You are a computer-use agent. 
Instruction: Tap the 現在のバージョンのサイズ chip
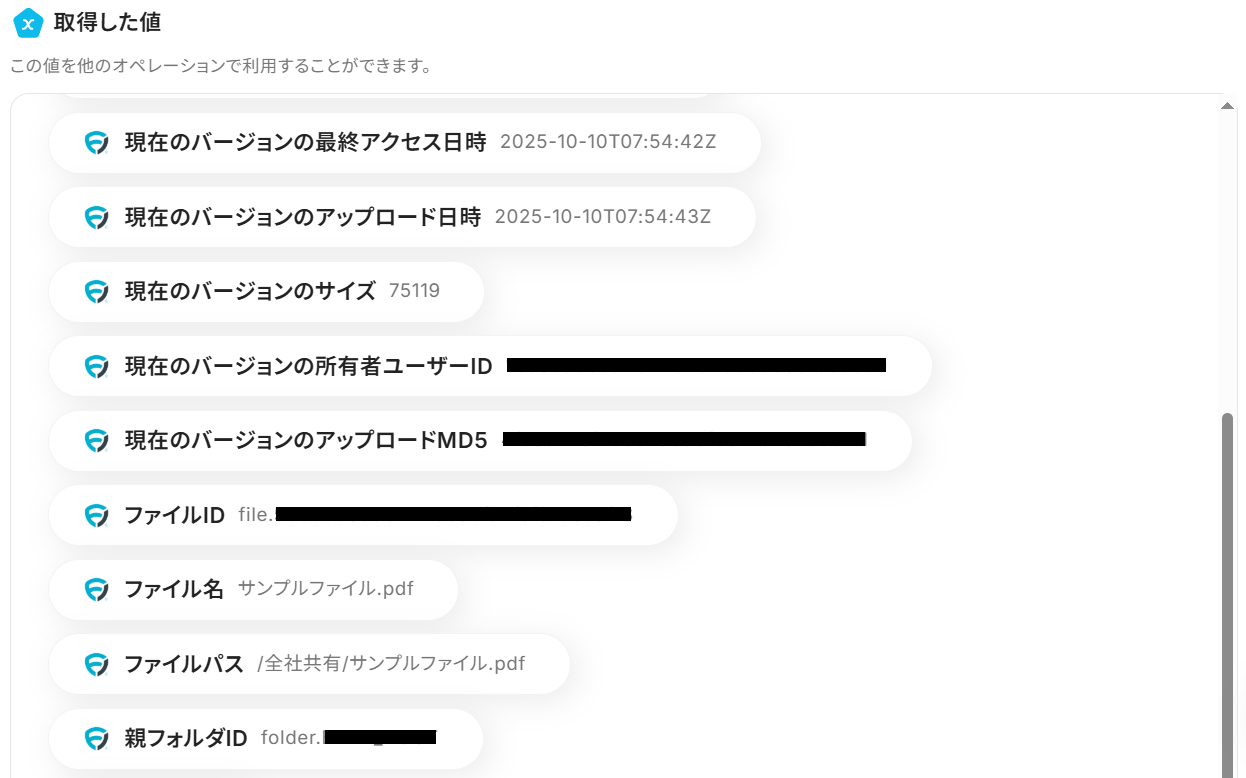(266, 291)
